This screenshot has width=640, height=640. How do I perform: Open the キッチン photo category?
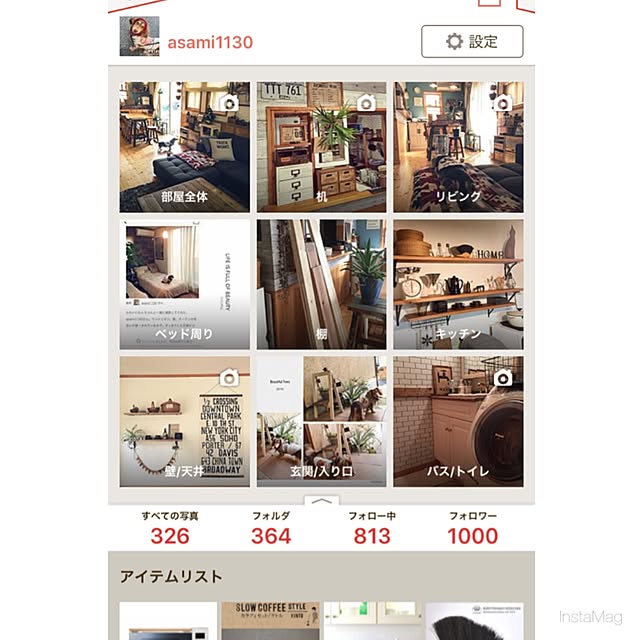(458, 284)
